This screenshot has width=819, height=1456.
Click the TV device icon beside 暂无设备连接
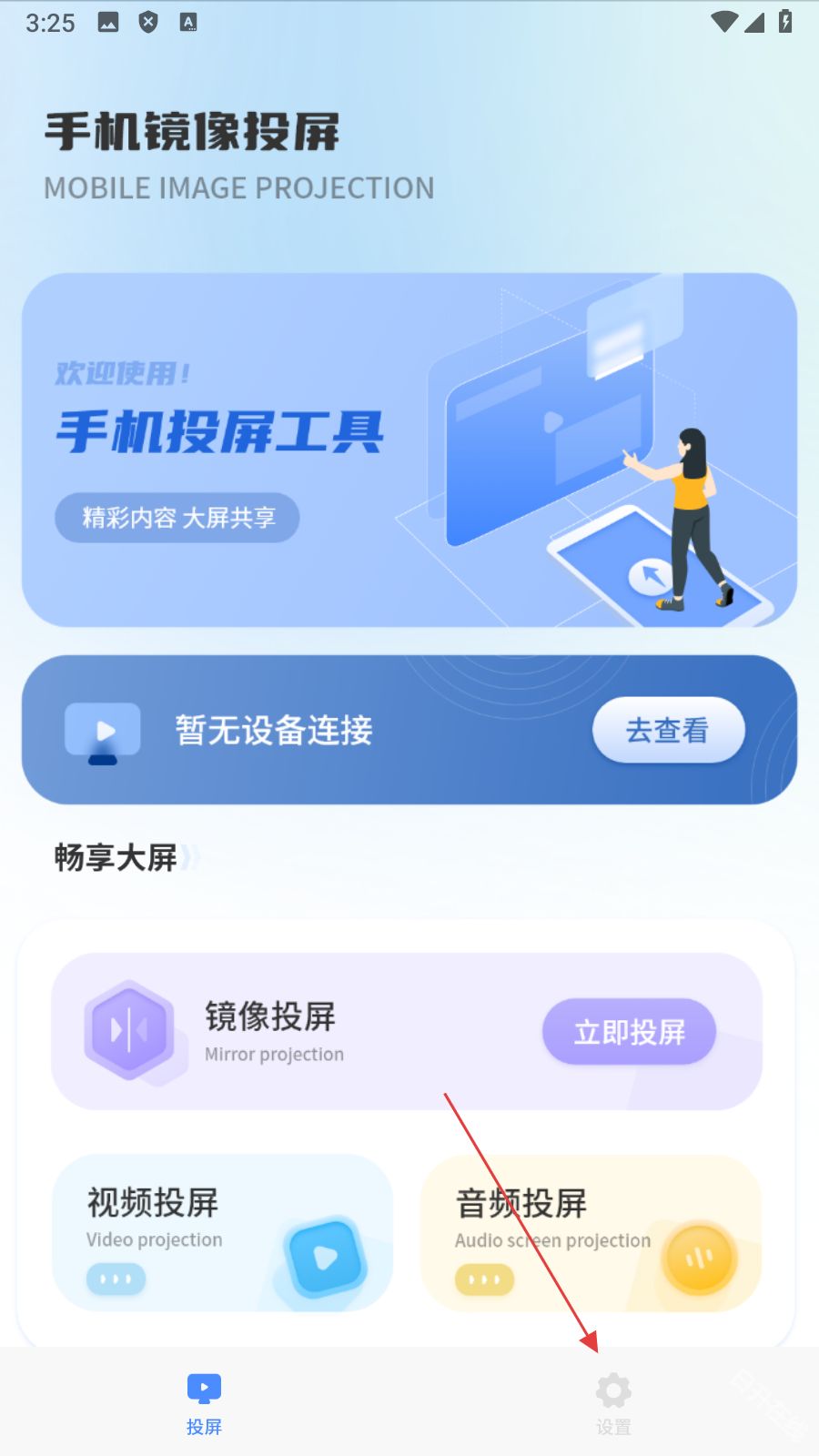(101, 730)
